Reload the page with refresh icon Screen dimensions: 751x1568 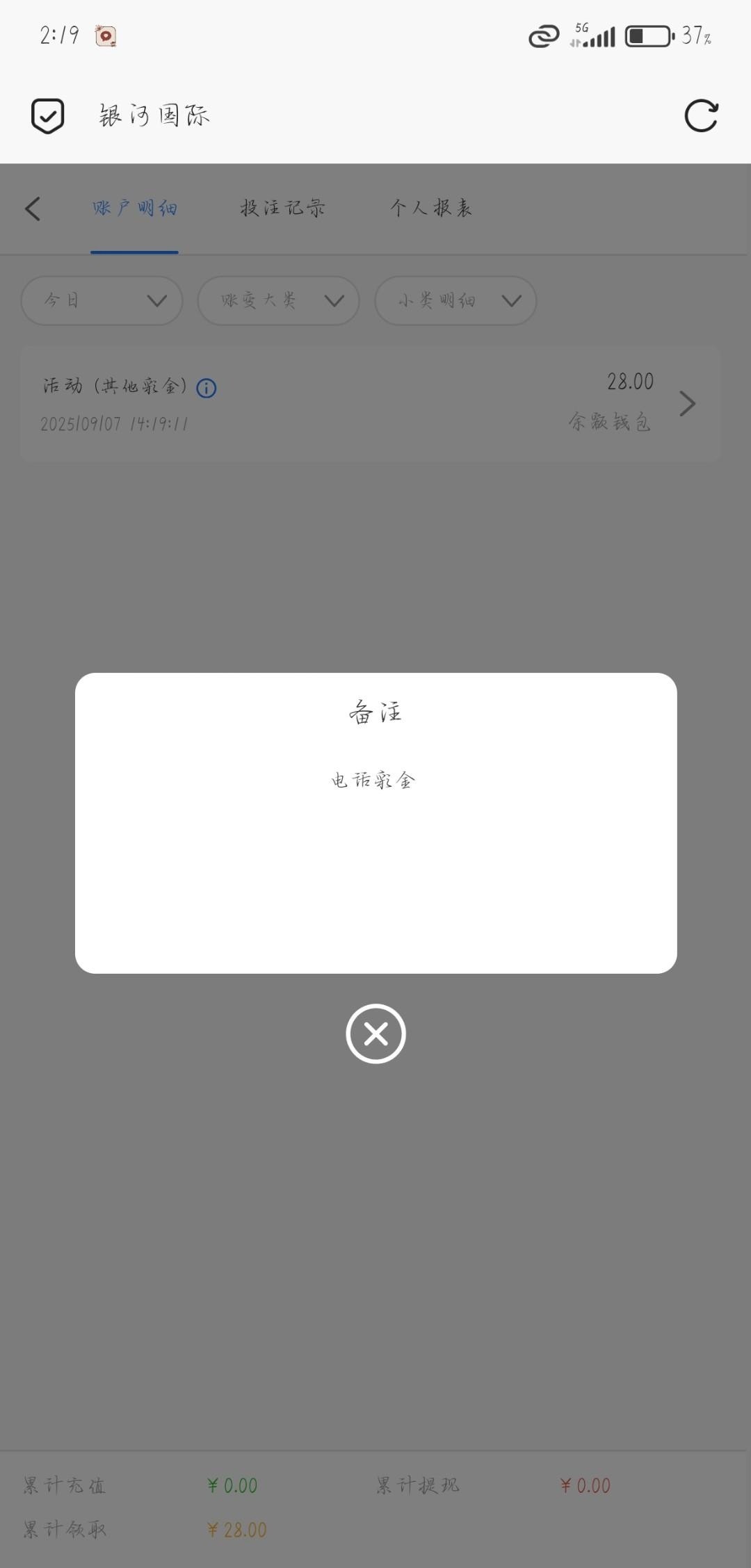coord(701,116)
